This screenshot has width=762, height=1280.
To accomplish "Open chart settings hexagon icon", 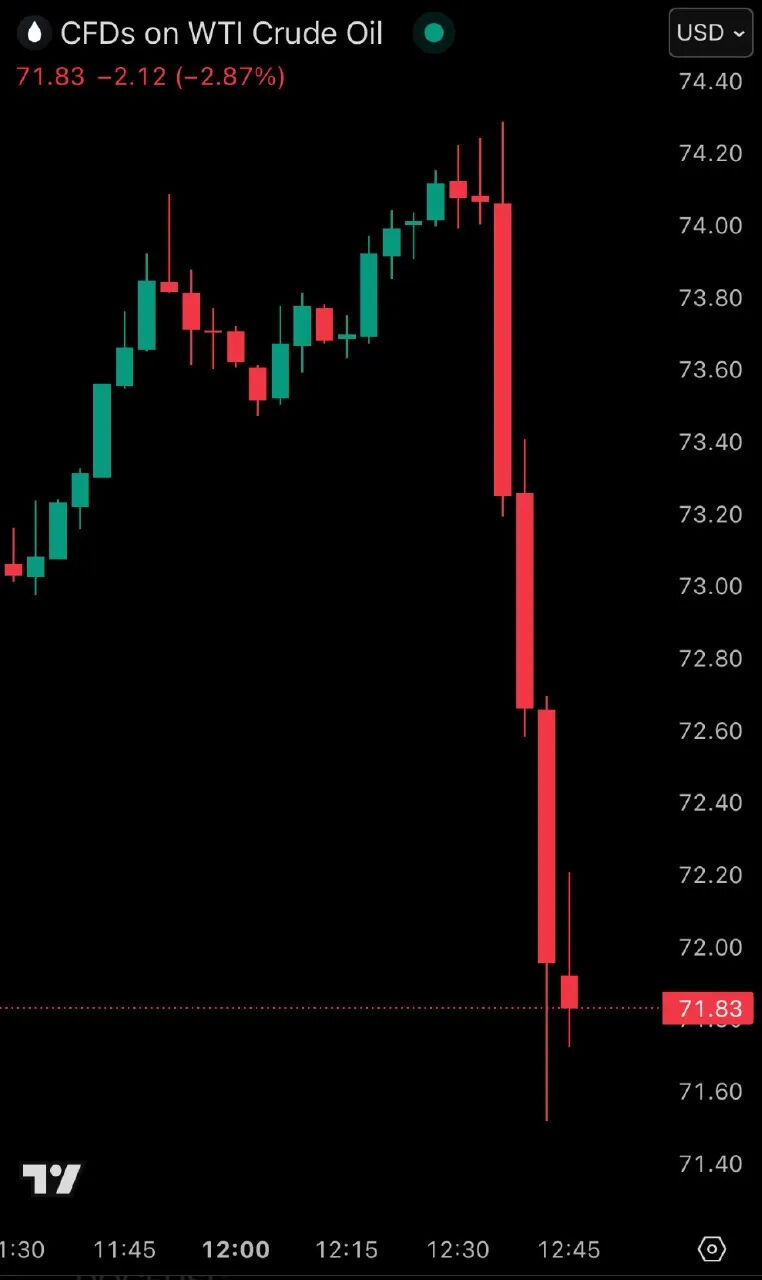I will tap(712, 1248).
